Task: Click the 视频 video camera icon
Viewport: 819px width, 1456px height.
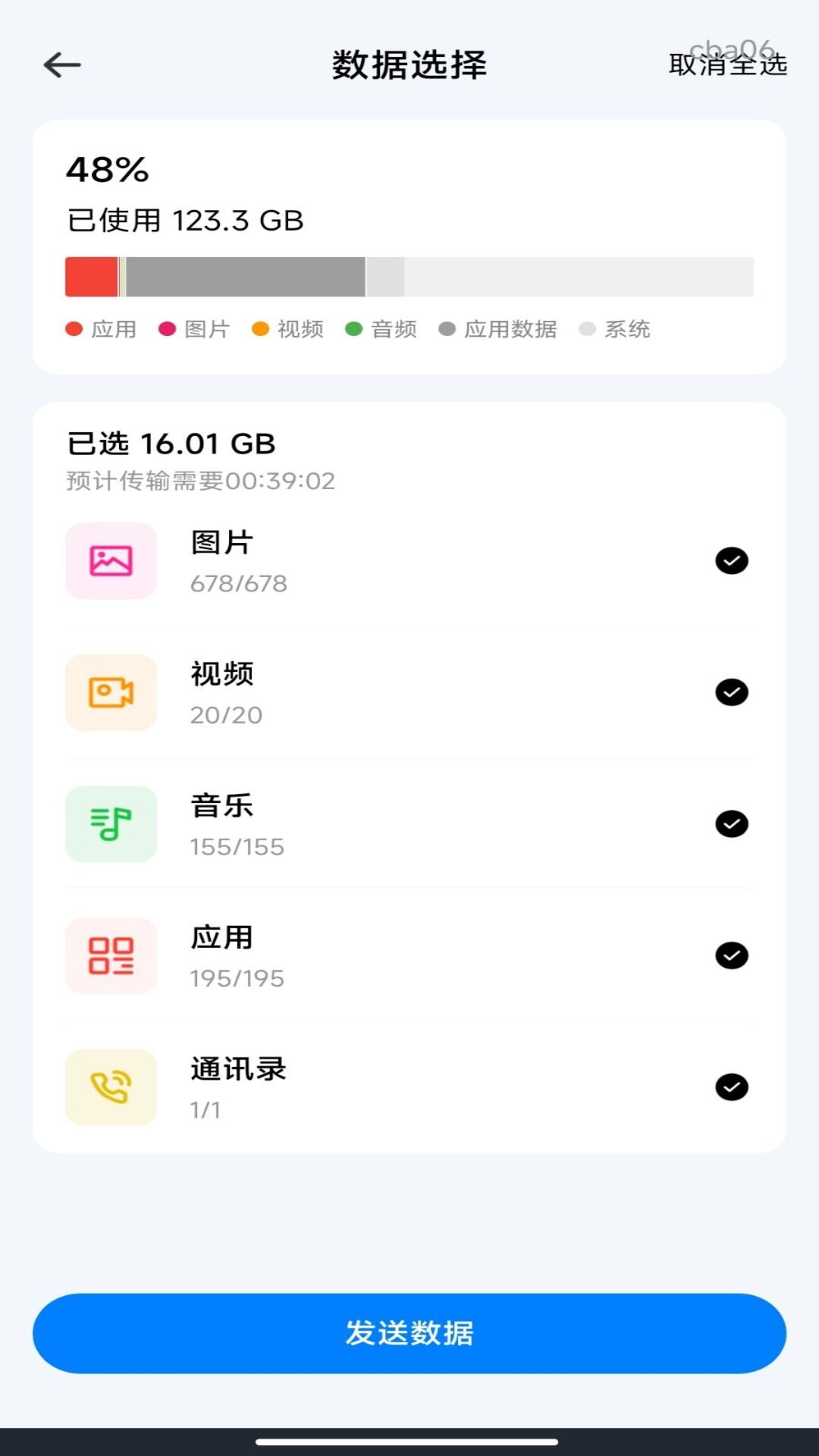Action: point(111,692)
